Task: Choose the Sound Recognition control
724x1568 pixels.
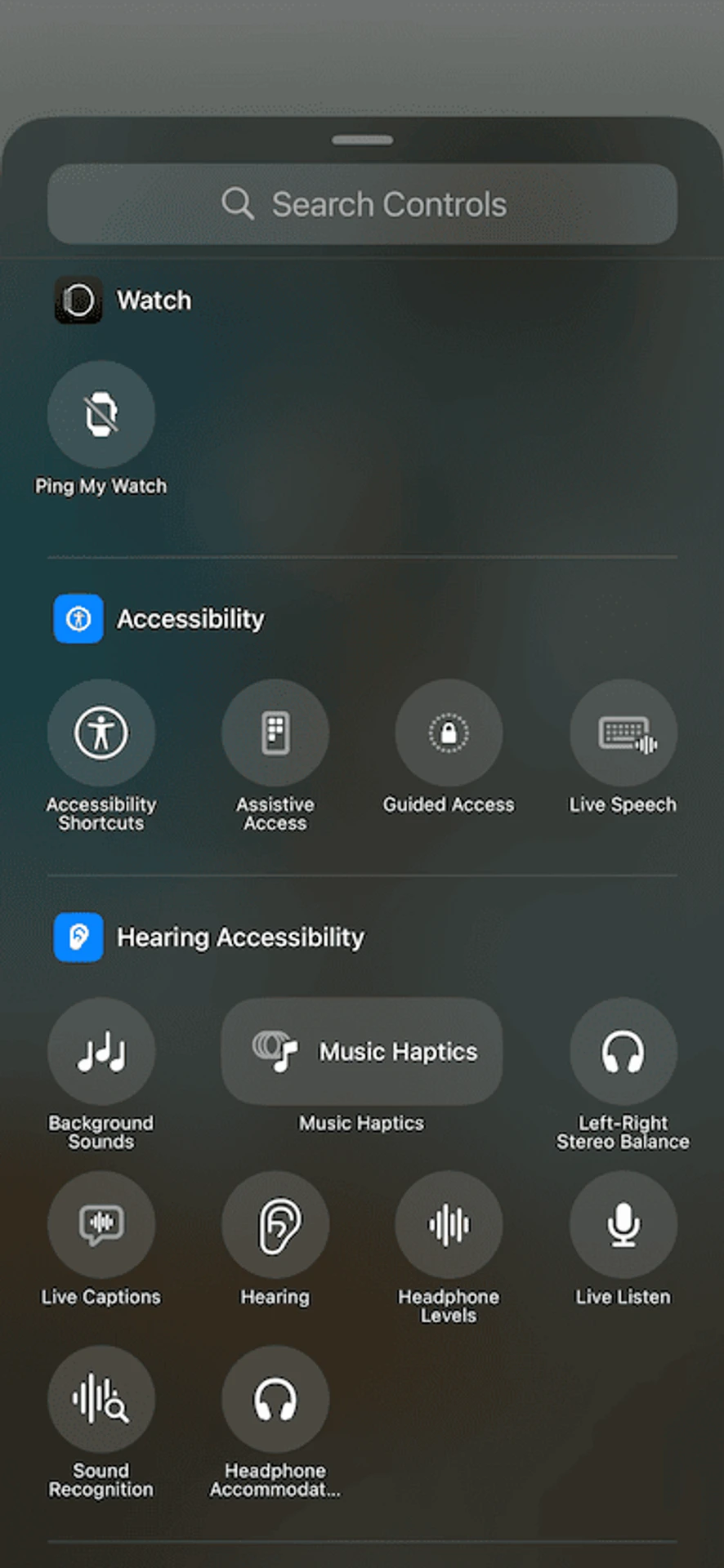Action: point(101,1399)
